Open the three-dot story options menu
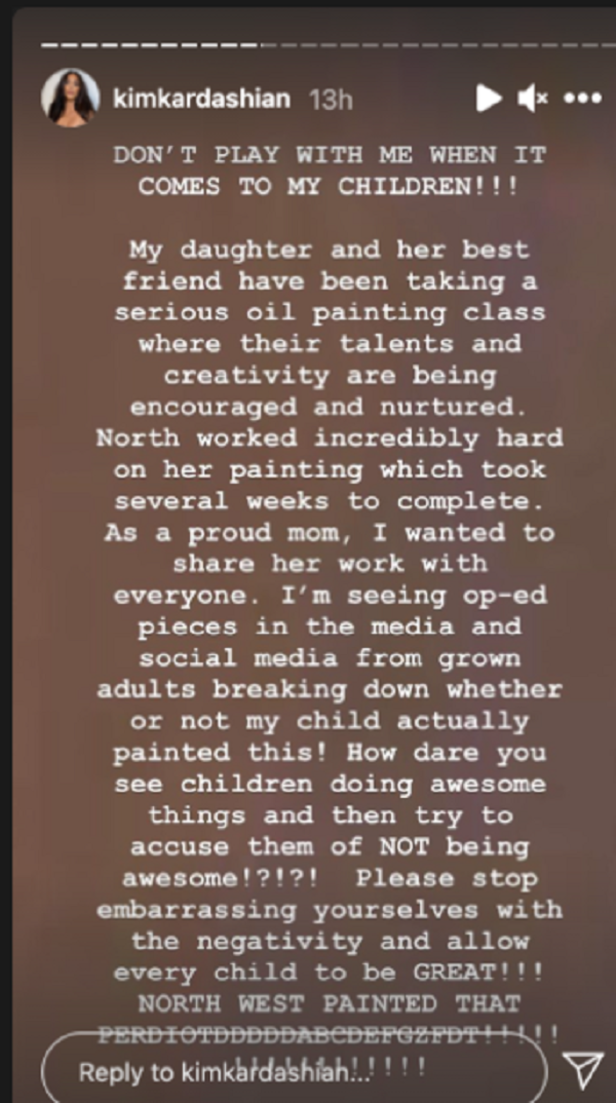Screen dimensions: 616x1103 click(582, 98)
